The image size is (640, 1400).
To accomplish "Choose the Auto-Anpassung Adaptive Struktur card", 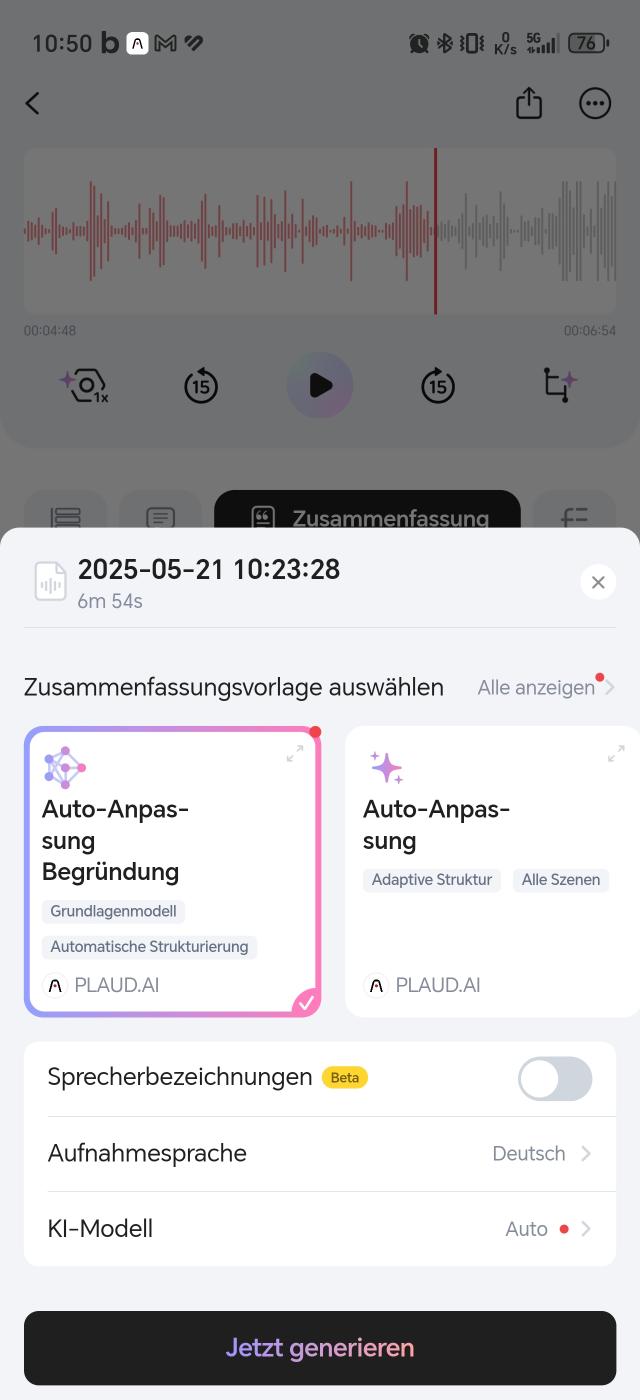I will 492,871.
